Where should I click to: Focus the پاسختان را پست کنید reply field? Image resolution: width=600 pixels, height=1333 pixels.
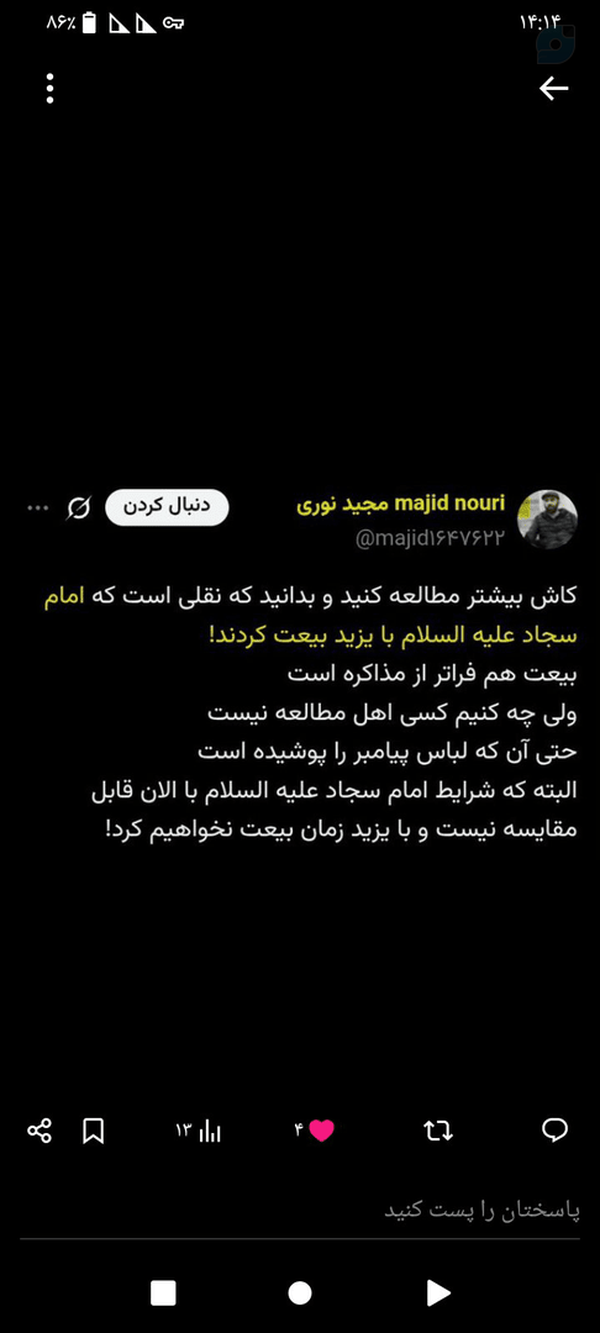pyautogui.click(x=300, y=1210)
